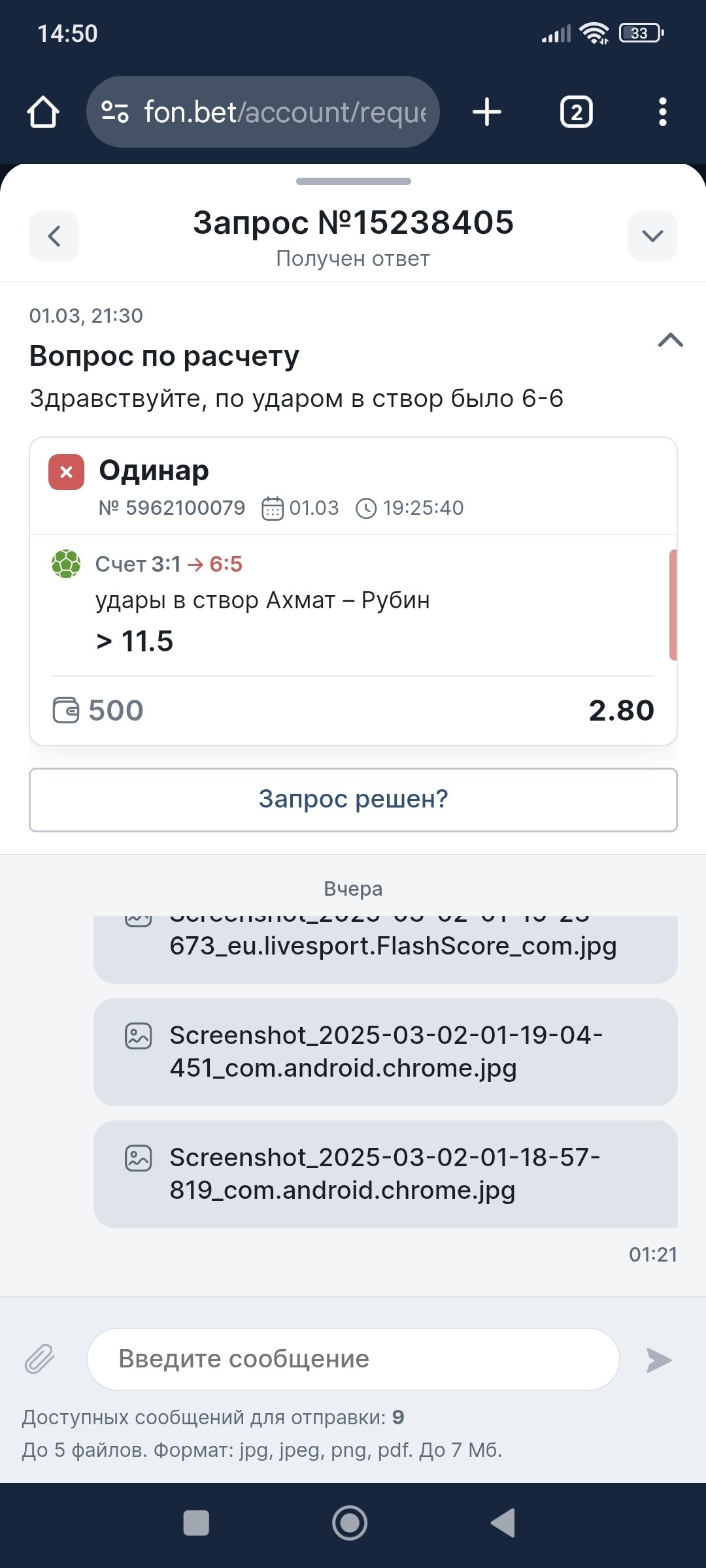Tap the system back navigation button

tap(503, 1523)
